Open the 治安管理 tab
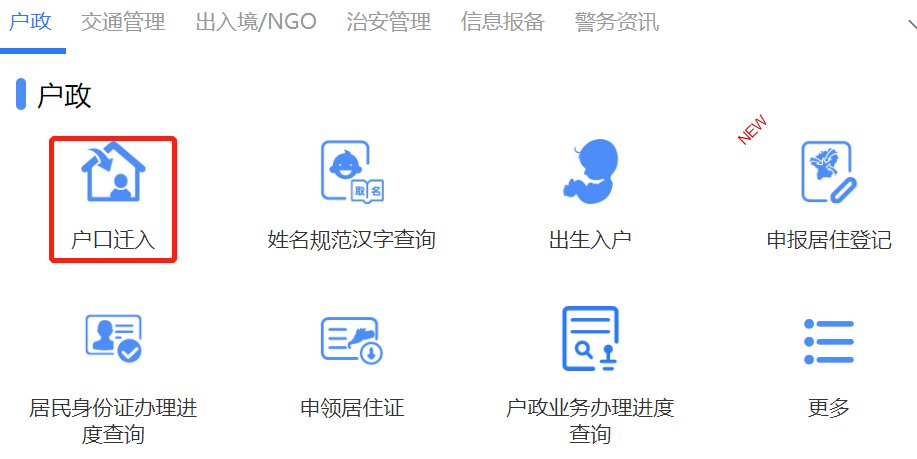Viewport: 917px width, 459px height. pyautogui.click(x=388, y=22)
